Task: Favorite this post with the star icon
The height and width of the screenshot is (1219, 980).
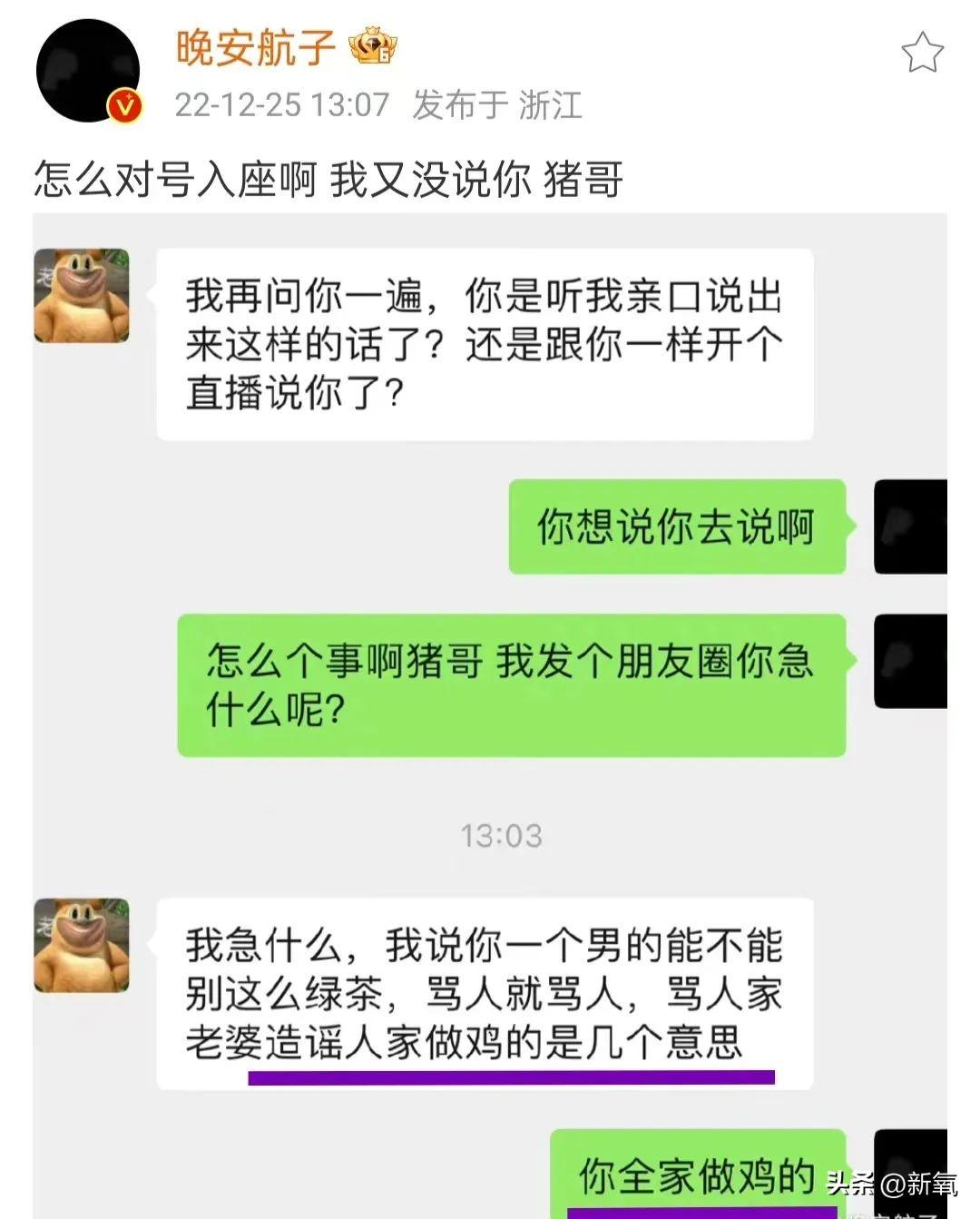Action: click(922, 53)
